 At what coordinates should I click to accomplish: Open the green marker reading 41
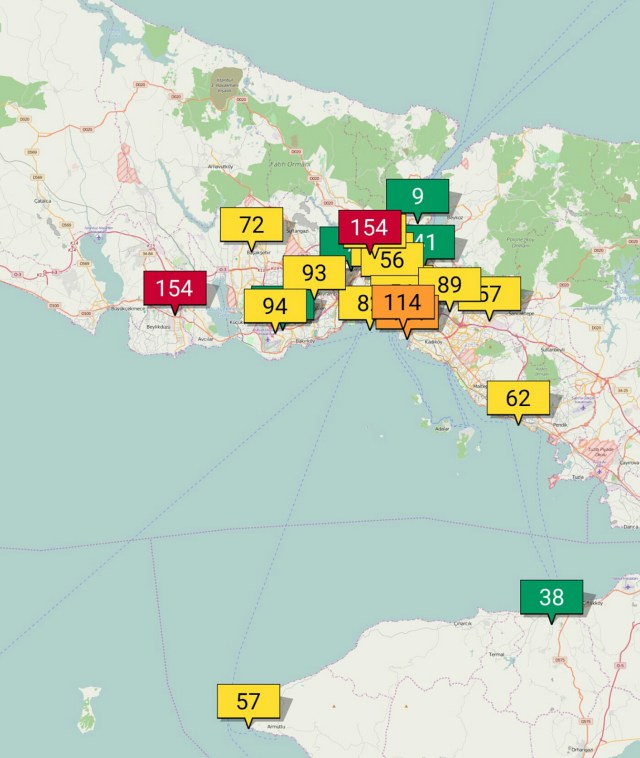click(432, 241)
